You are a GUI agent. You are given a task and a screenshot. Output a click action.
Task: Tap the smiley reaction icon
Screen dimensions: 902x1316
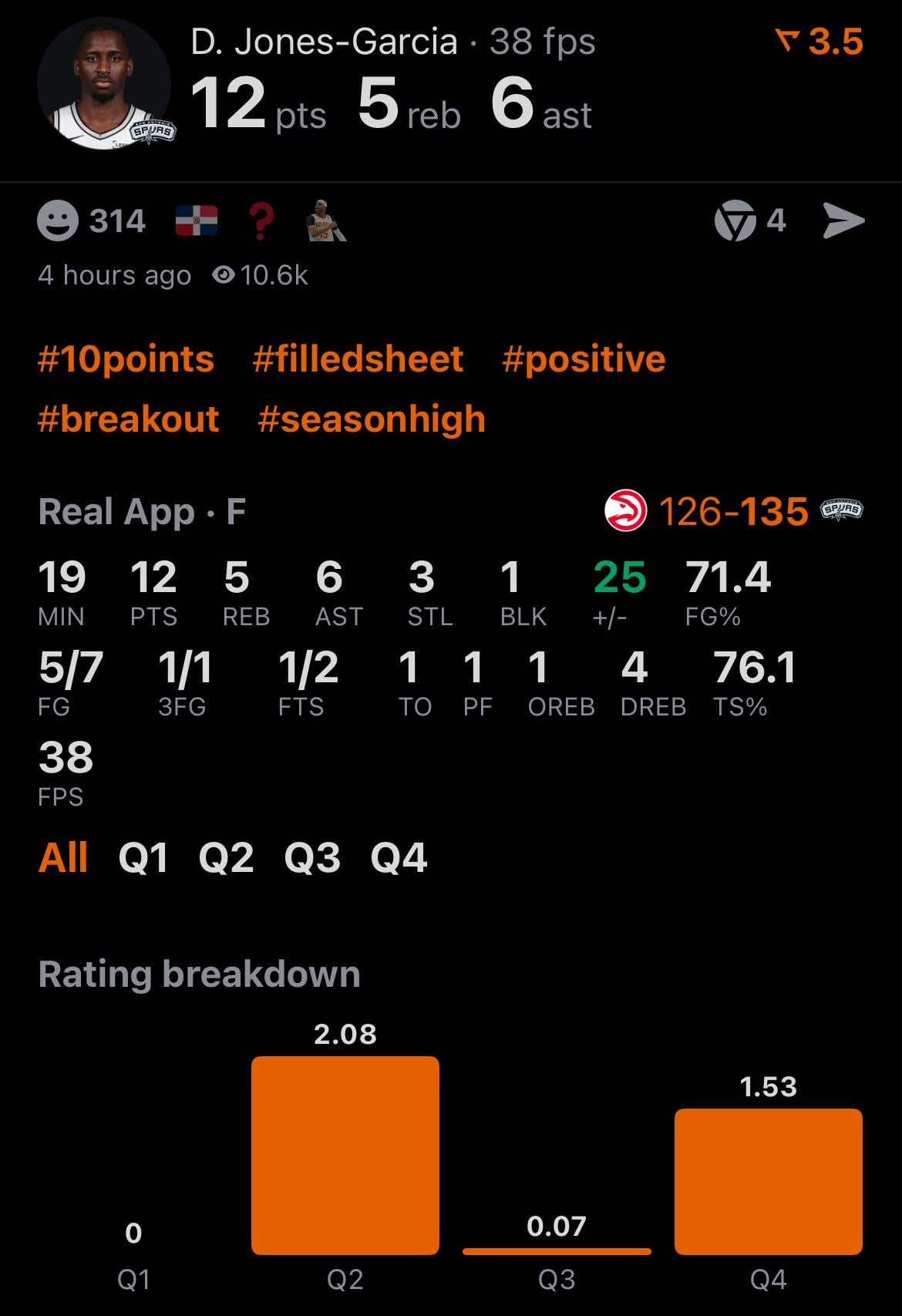[x=58, y=221]
